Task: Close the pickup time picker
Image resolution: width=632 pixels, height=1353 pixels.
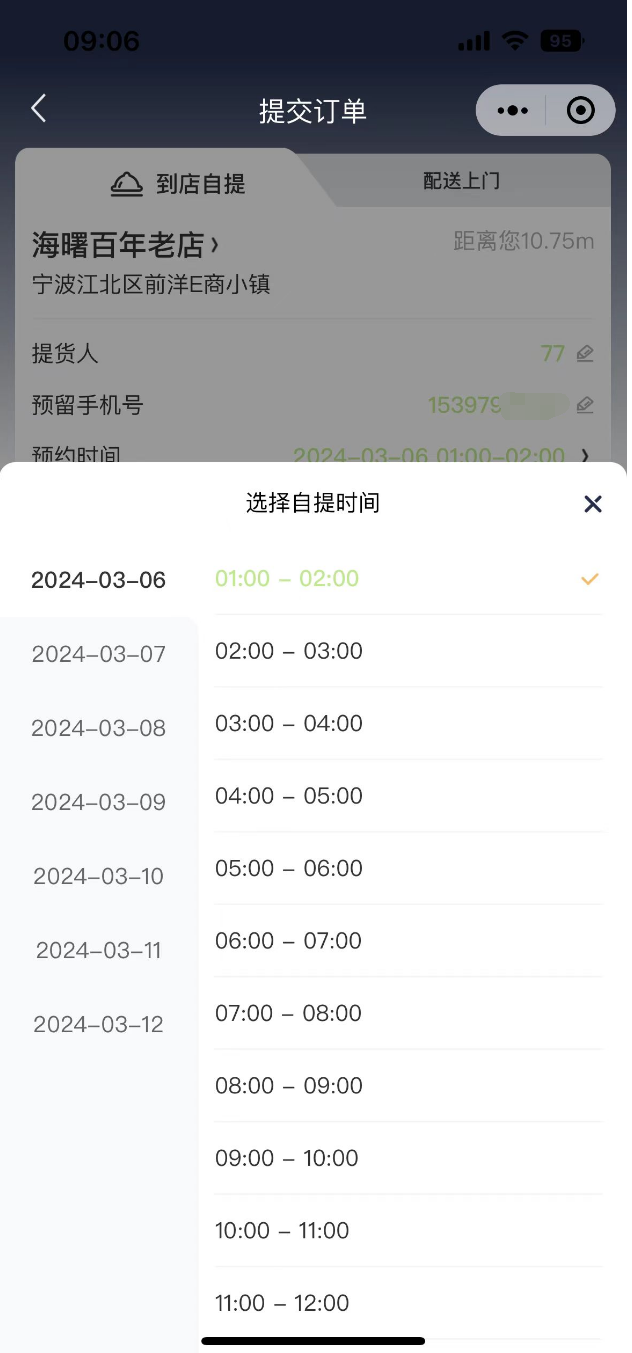Action: pos(593,504)
